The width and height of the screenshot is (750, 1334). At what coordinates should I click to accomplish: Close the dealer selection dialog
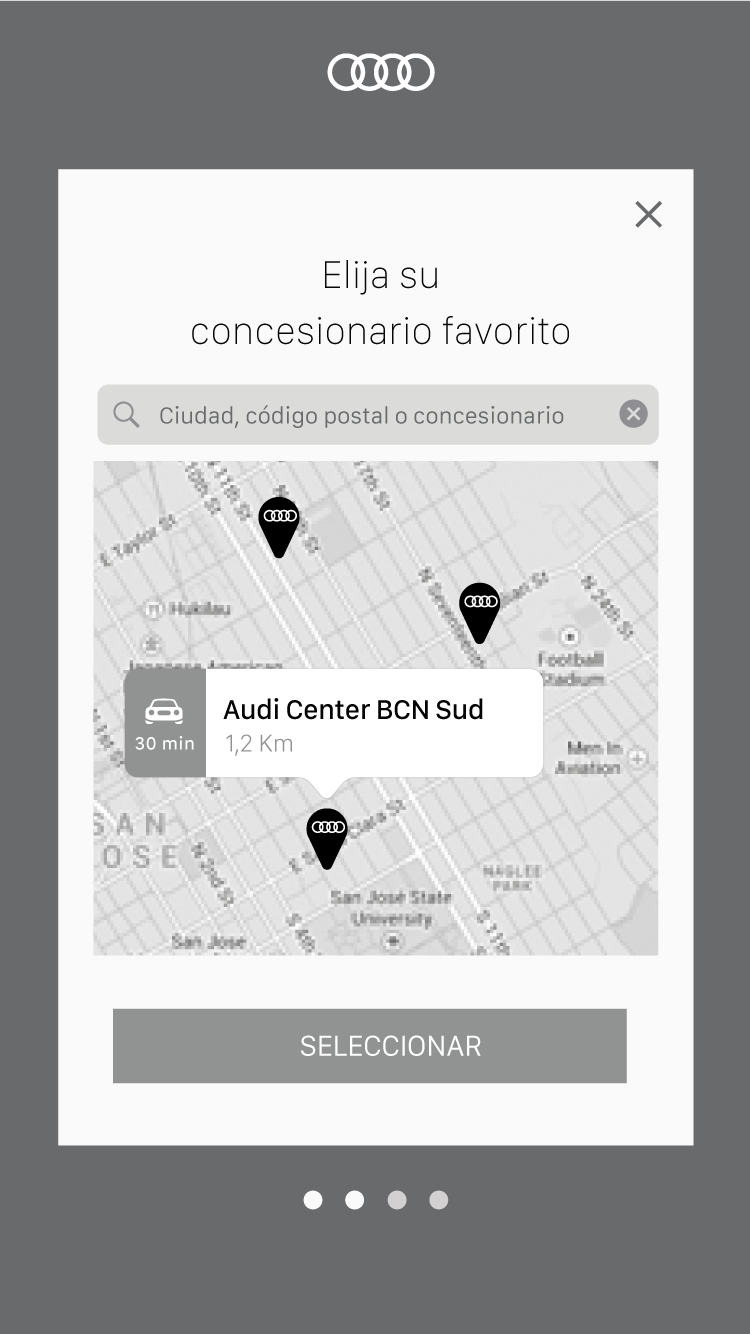pyautogui.click(x=649, y=214)
